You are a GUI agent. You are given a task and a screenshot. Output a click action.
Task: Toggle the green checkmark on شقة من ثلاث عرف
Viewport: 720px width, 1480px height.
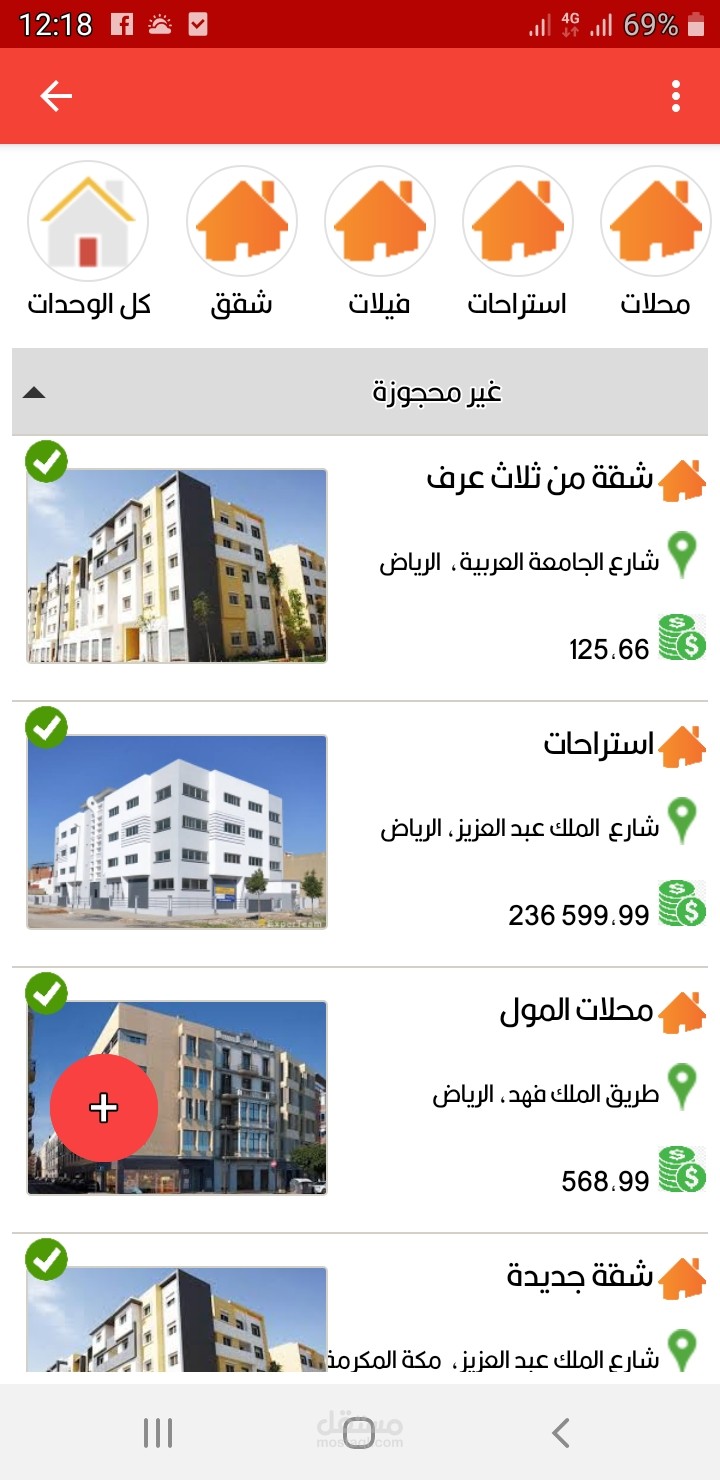pyautogui.click(x=46, y=461)
